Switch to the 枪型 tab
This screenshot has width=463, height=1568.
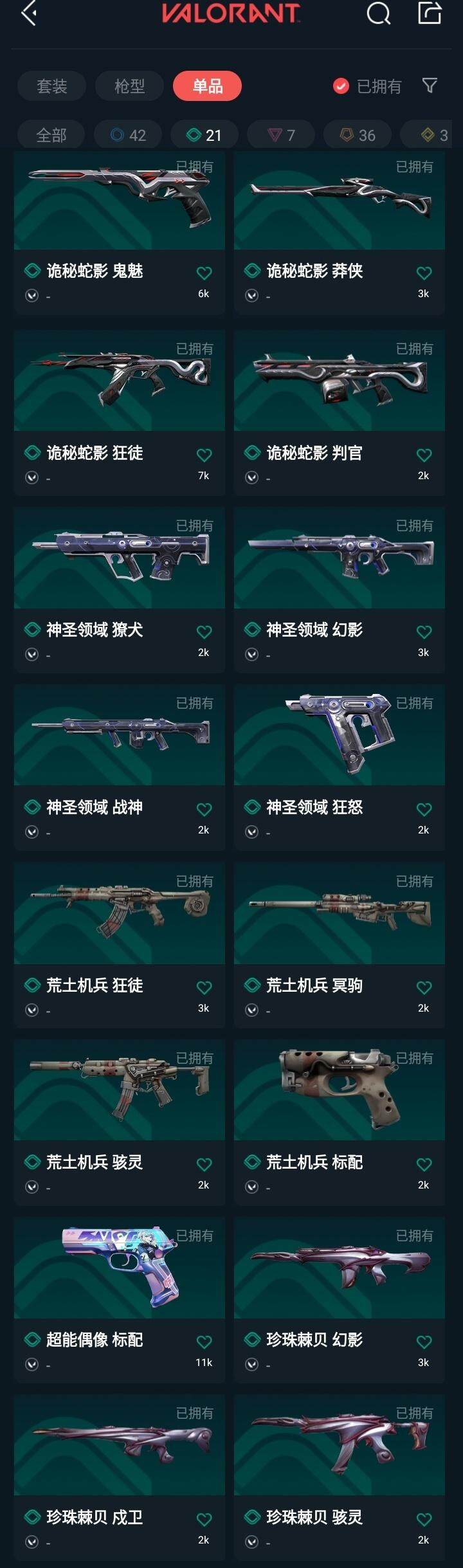[x=129, y=86]
